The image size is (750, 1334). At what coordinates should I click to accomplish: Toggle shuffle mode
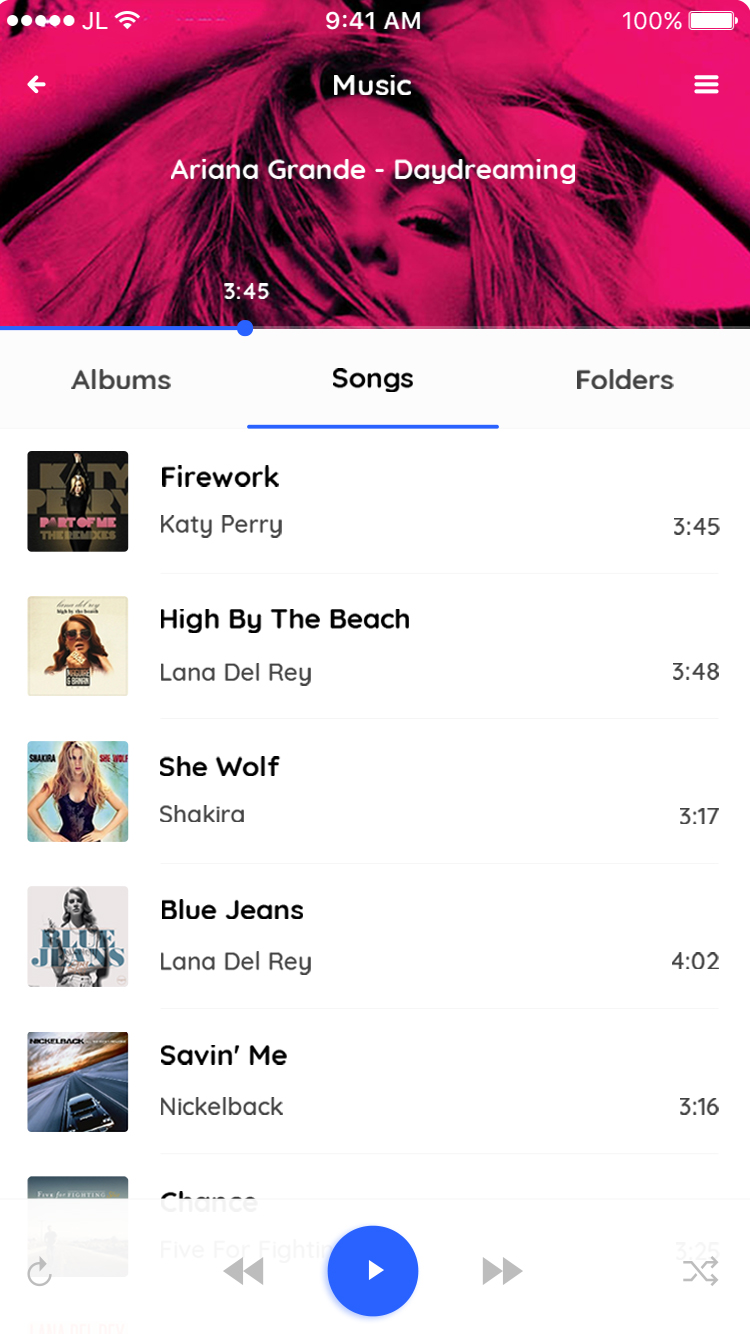click(x=700, y=1271)
